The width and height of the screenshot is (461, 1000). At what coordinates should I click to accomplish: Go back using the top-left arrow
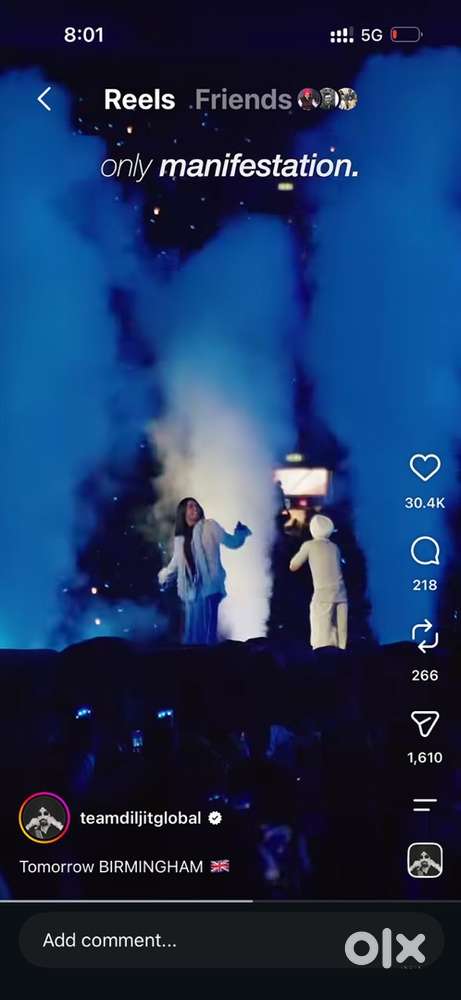[44, 99]
